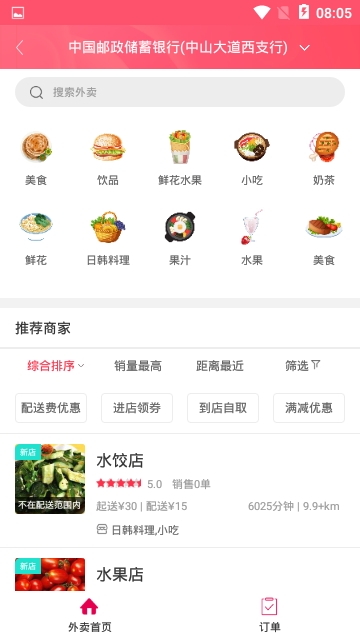Open the 果汁 category
The width and height of the screenshot is (360, 640).
[180, 238]
